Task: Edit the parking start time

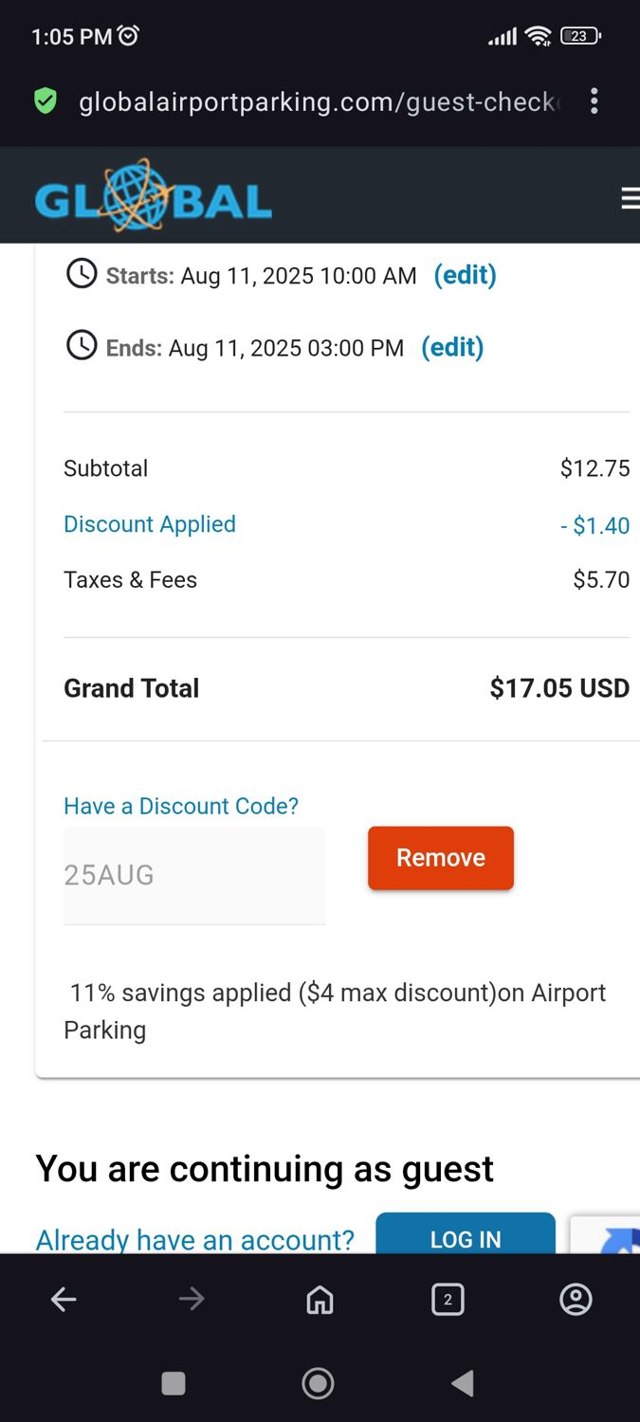Action: click(465, 275)
